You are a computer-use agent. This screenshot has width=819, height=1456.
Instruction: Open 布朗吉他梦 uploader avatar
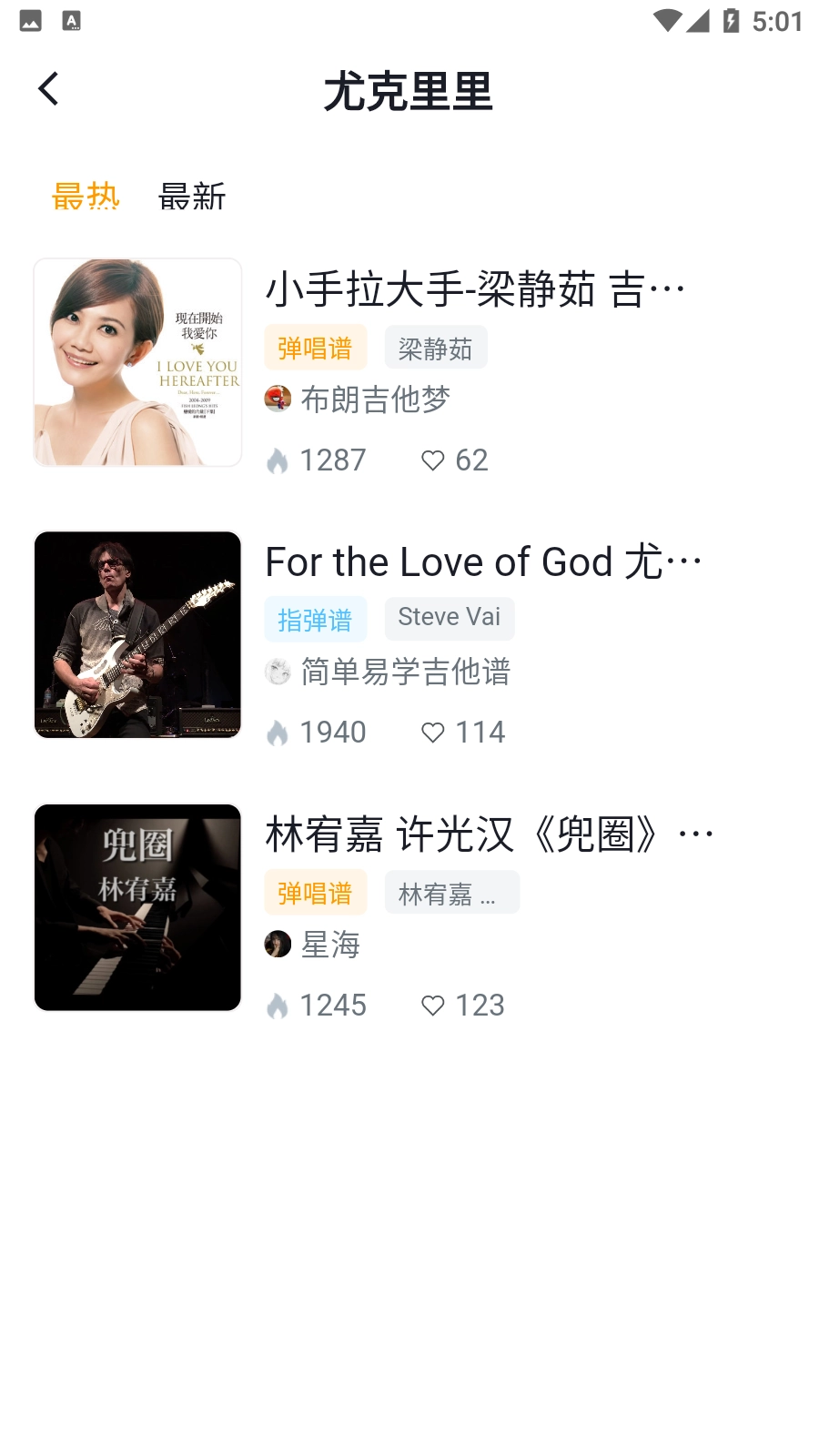278,399
